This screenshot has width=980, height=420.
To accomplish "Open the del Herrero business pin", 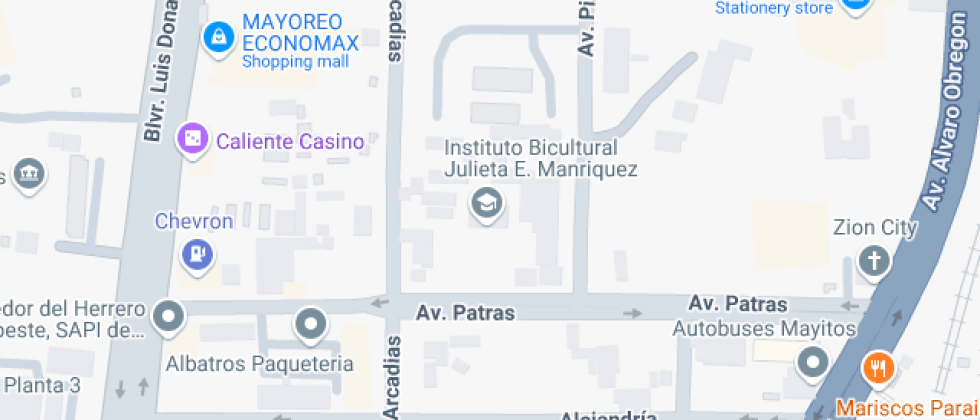I will [169, 318].
